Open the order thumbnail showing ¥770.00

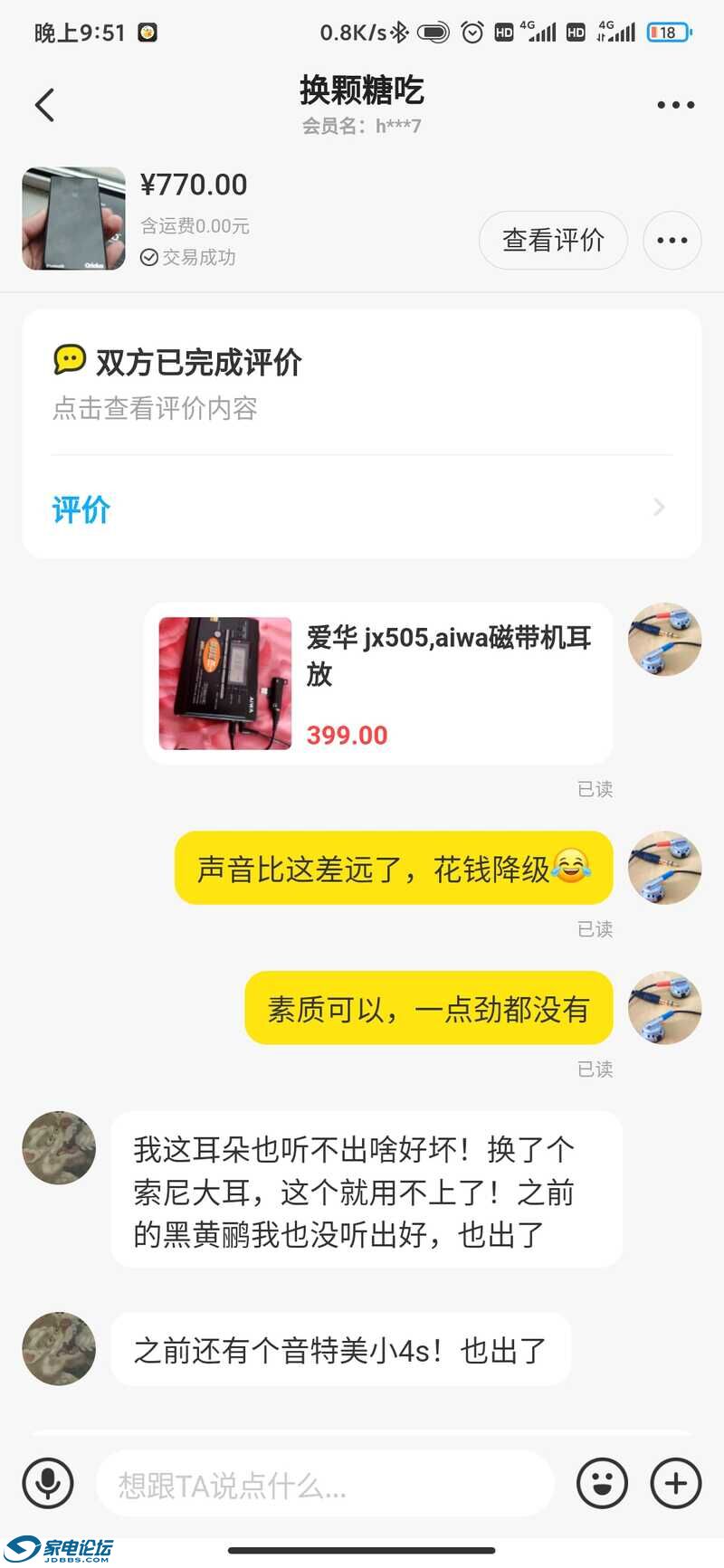click(73, 217)
